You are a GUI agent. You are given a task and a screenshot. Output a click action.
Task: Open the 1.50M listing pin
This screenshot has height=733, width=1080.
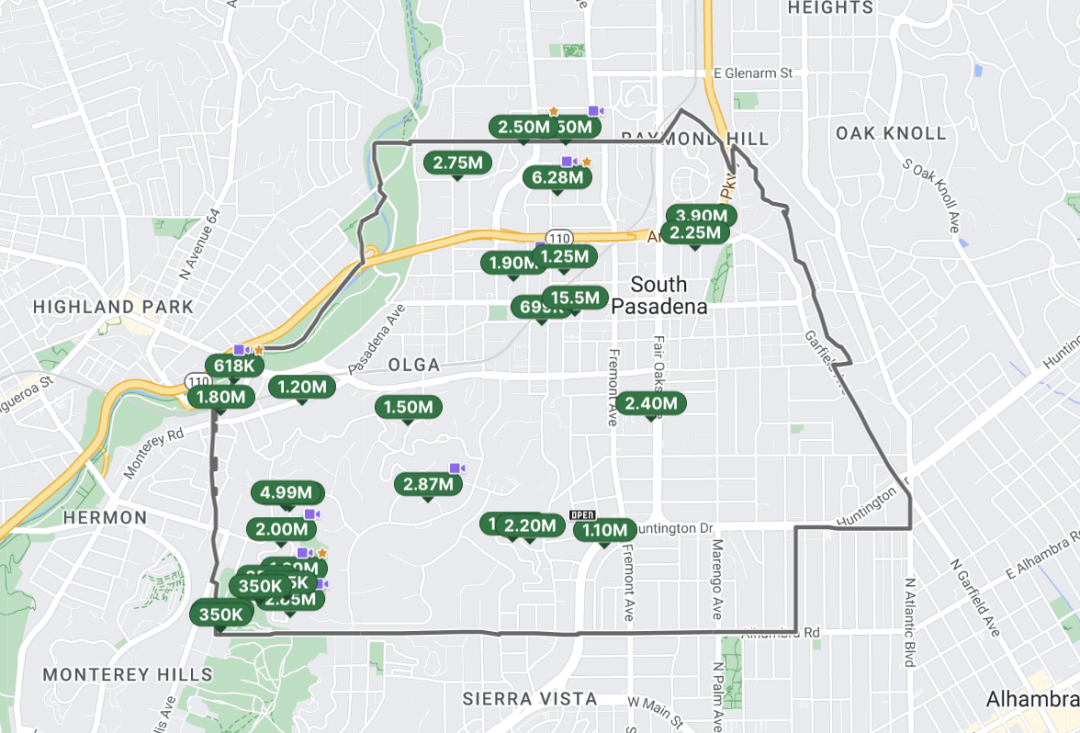[408, 407]
